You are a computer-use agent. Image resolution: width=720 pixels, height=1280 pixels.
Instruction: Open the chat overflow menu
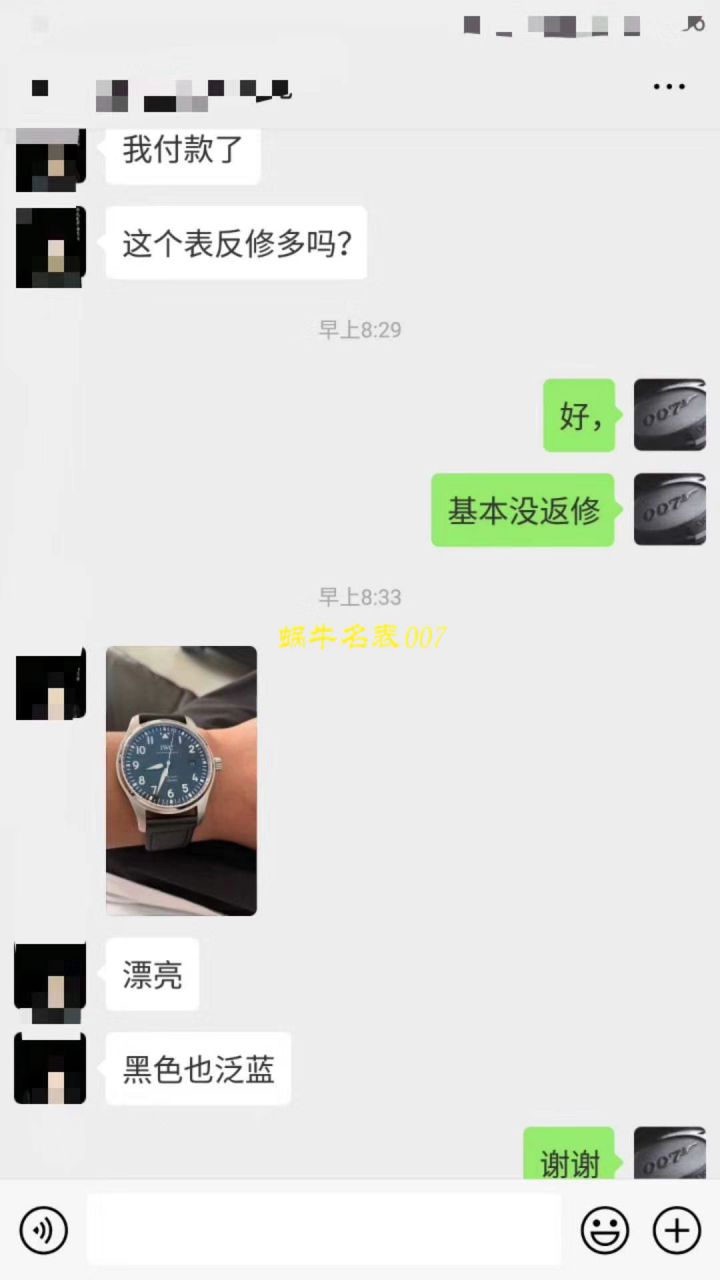pos(669,87)
